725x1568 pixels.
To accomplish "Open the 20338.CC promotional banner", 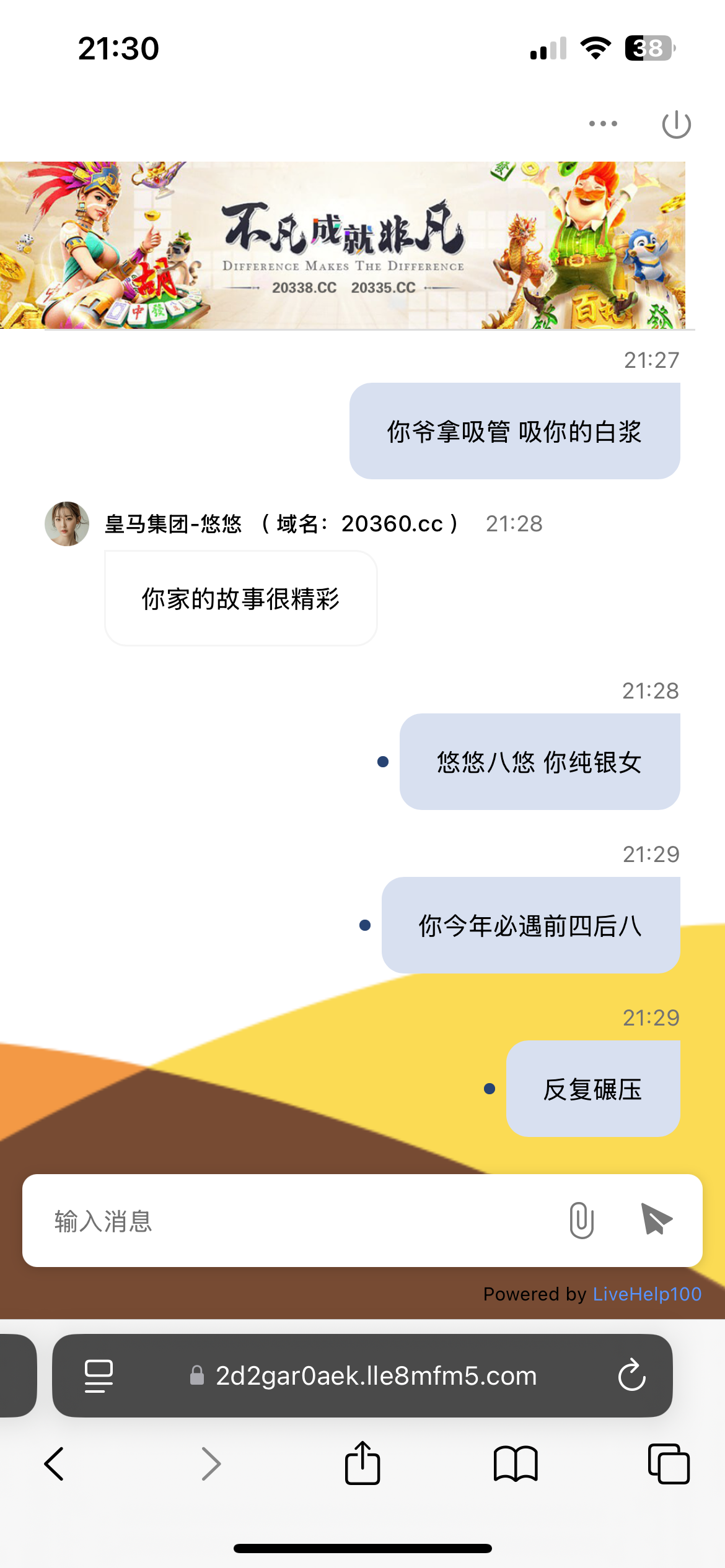I will click(343, 245).
